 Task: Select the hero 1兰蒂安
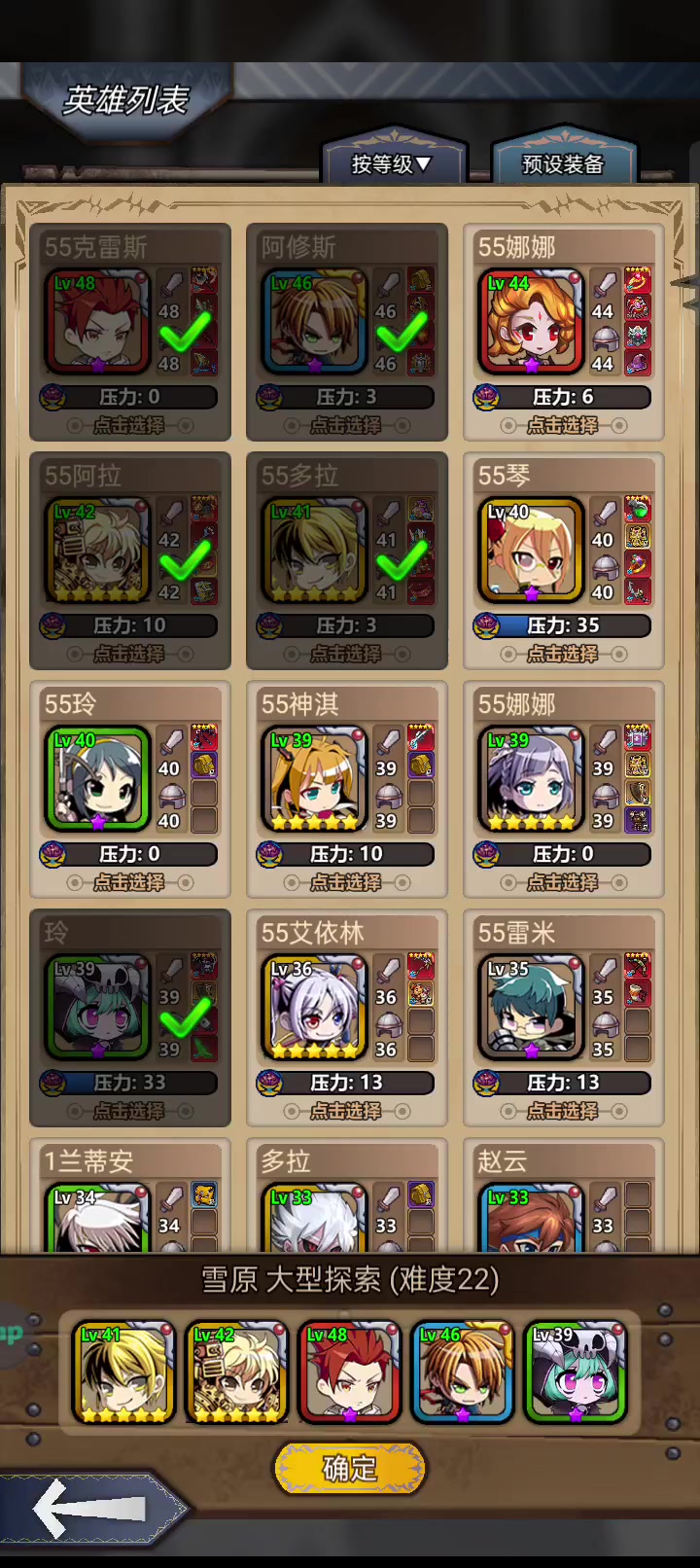click(x=130, y=1196)
